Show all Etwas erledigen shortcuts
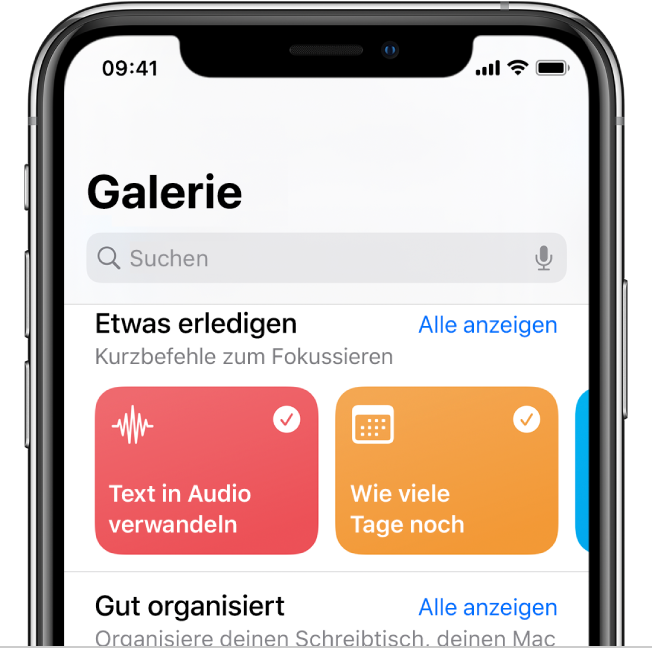Screen dimensions: 652x652 point(487,325)
